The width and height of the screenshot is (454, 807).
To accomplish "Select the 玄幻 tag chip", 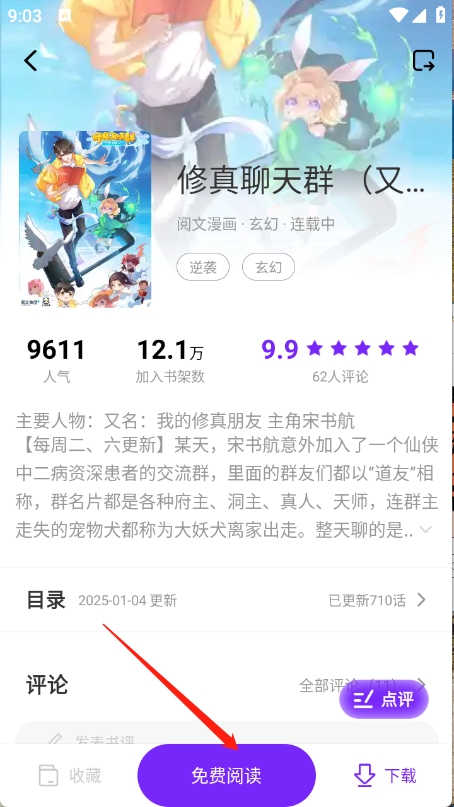I will tap(269, 267).
